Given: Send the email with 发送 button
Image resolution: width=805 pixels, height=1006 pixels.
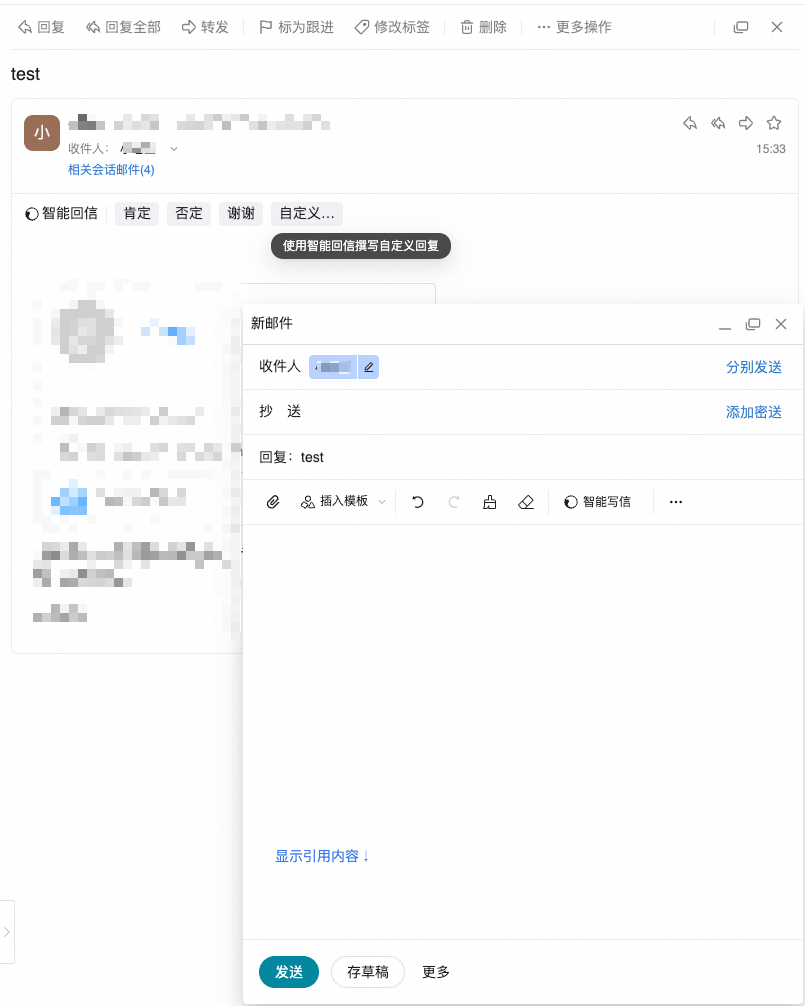Looking at the screenshot, I should (288, 971).
